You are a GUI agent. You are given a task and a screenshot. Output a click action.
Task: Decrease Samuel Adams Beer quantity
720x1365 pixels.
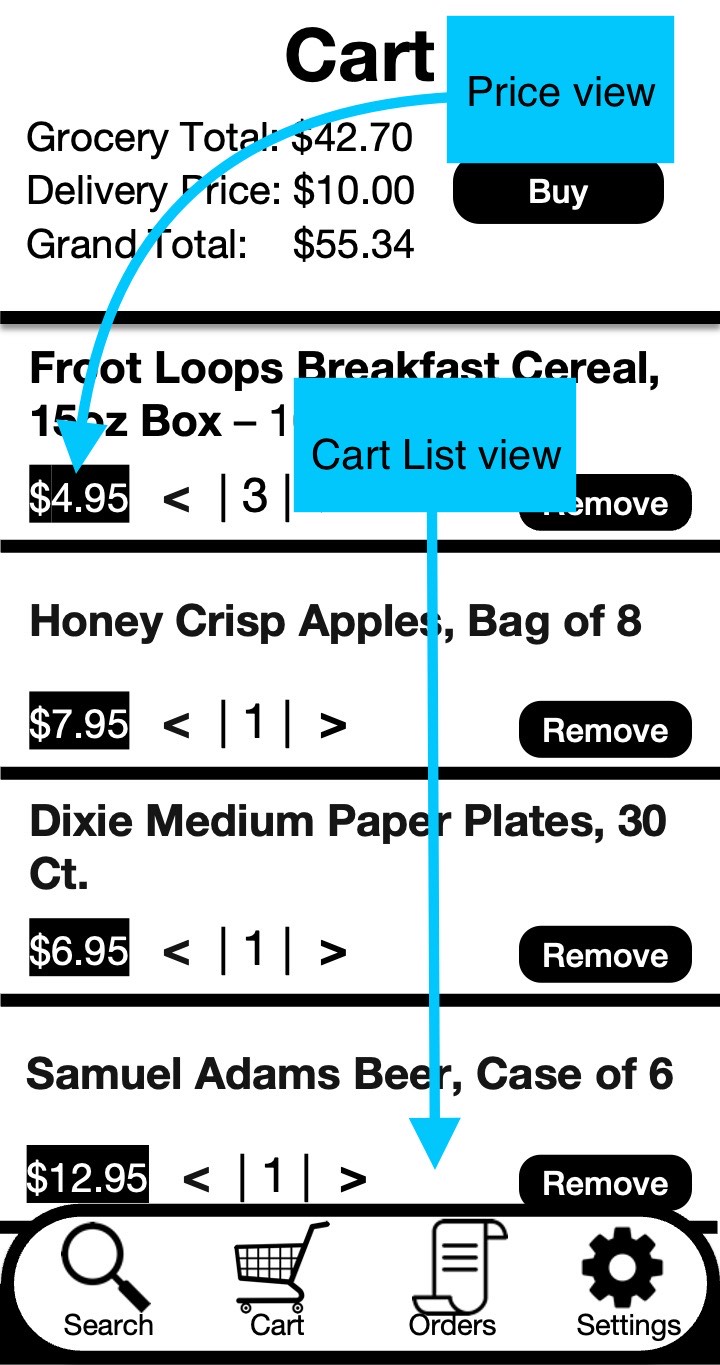(197, 1180)
